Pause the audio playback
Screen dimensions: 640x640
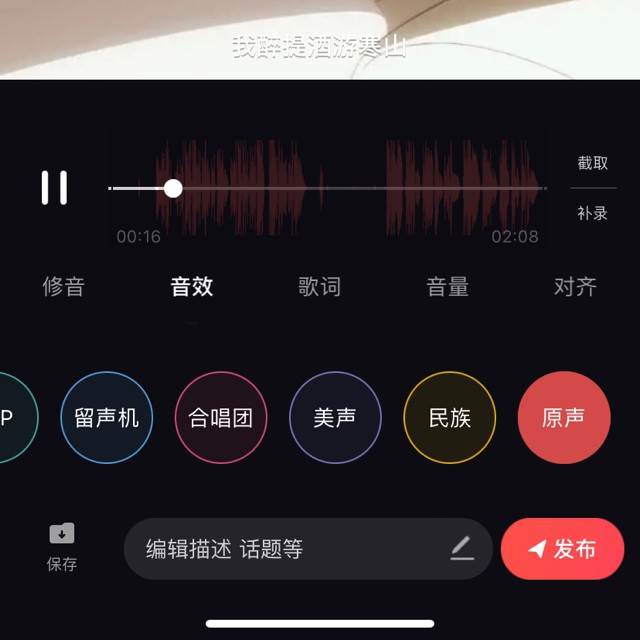[54, 188]
